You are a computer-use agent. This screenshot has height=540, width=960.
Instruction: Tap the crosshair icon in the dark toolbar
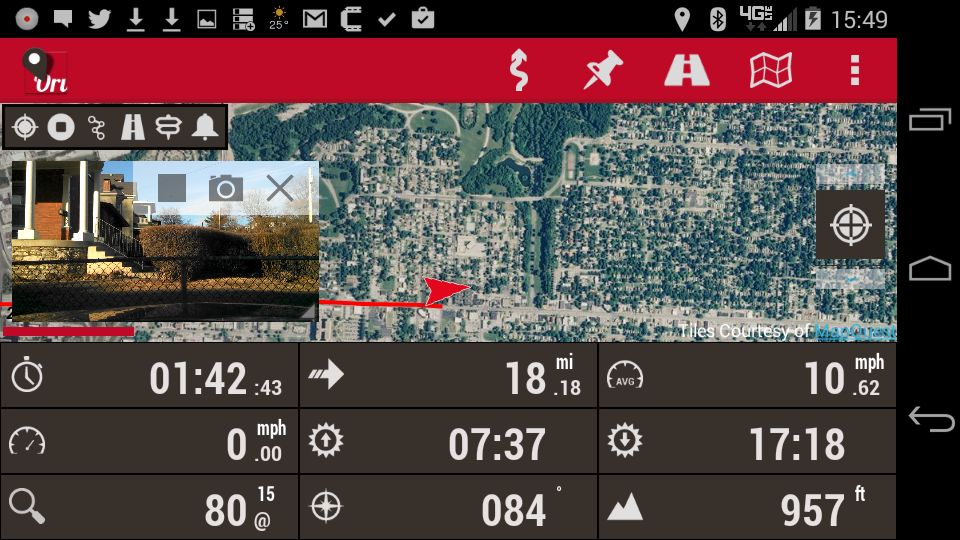(26, 127)
